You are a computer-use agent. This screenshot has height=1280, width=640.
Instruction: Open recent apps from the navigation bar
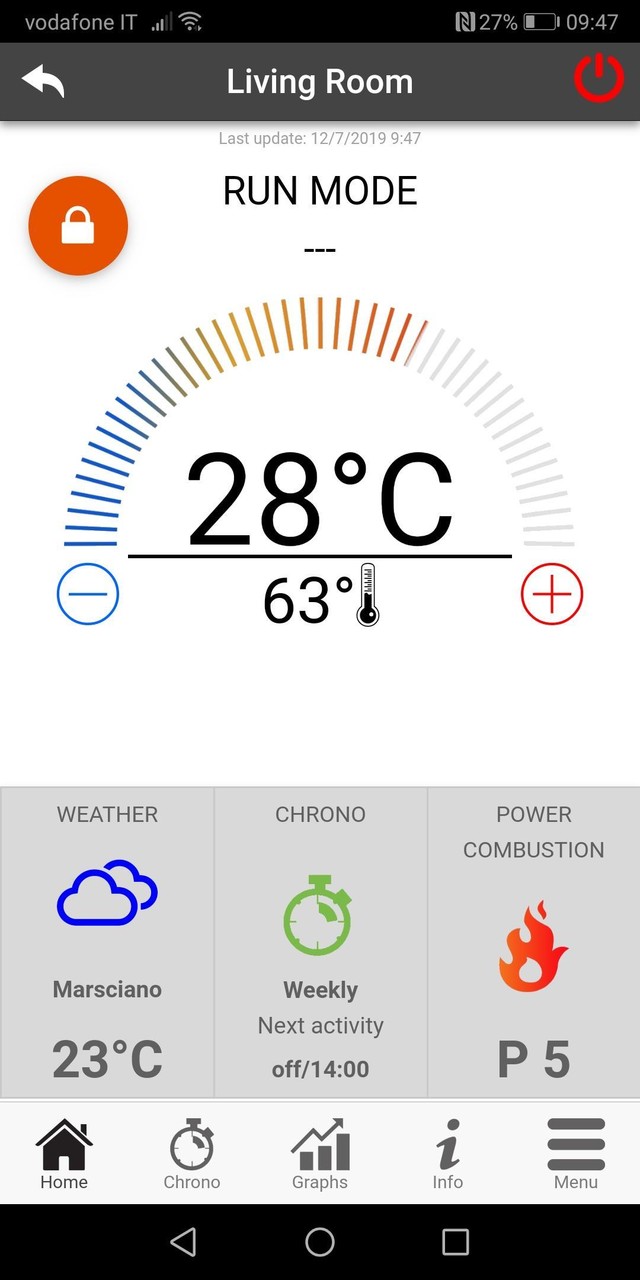click(x=455, y=1242)
